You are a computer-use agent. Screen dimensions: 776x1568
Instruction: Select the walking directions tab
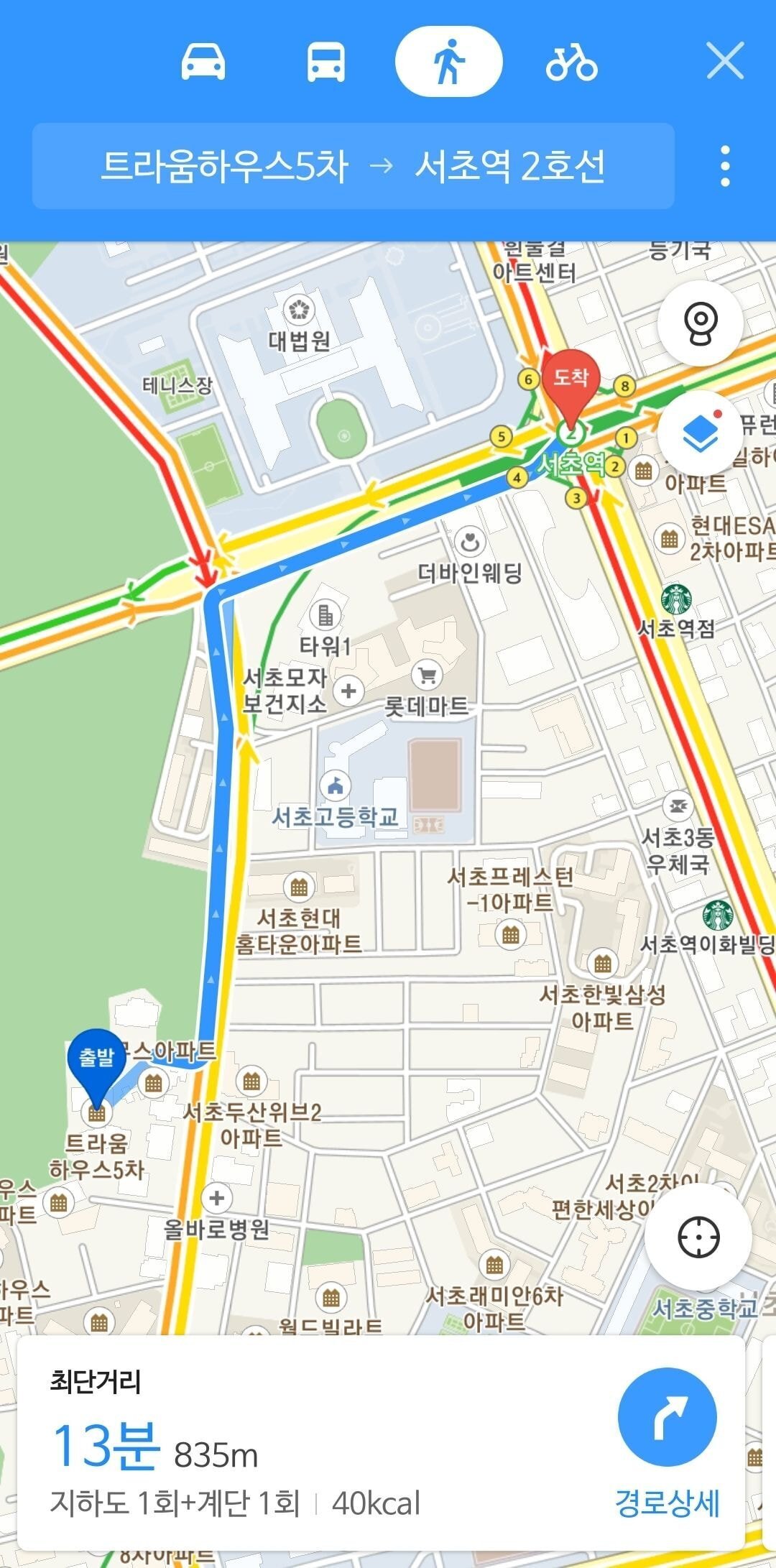click(x=448, y=62)
